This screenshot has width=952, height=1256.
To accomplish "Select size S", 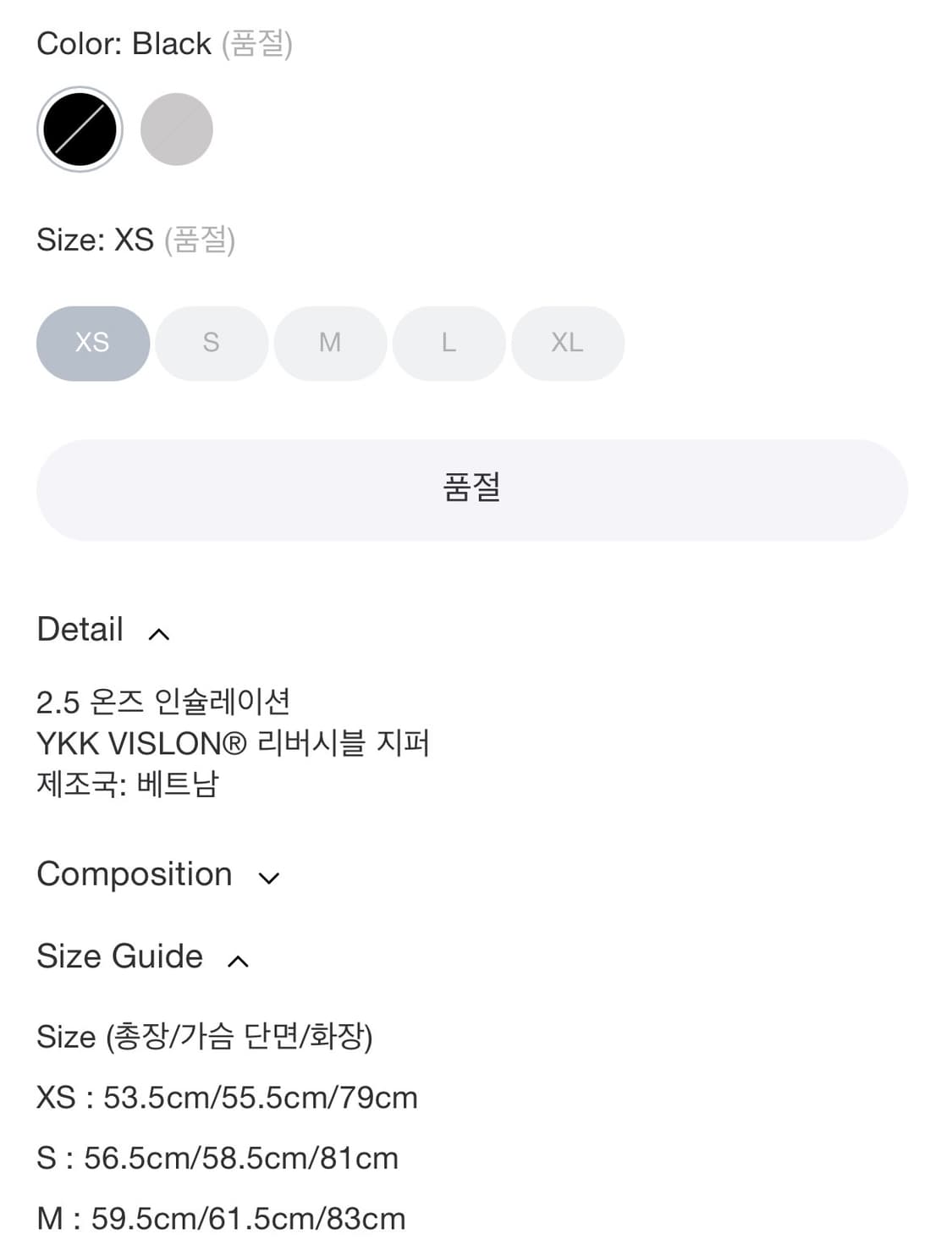I will pyautogui.click(x=211, y=343).
